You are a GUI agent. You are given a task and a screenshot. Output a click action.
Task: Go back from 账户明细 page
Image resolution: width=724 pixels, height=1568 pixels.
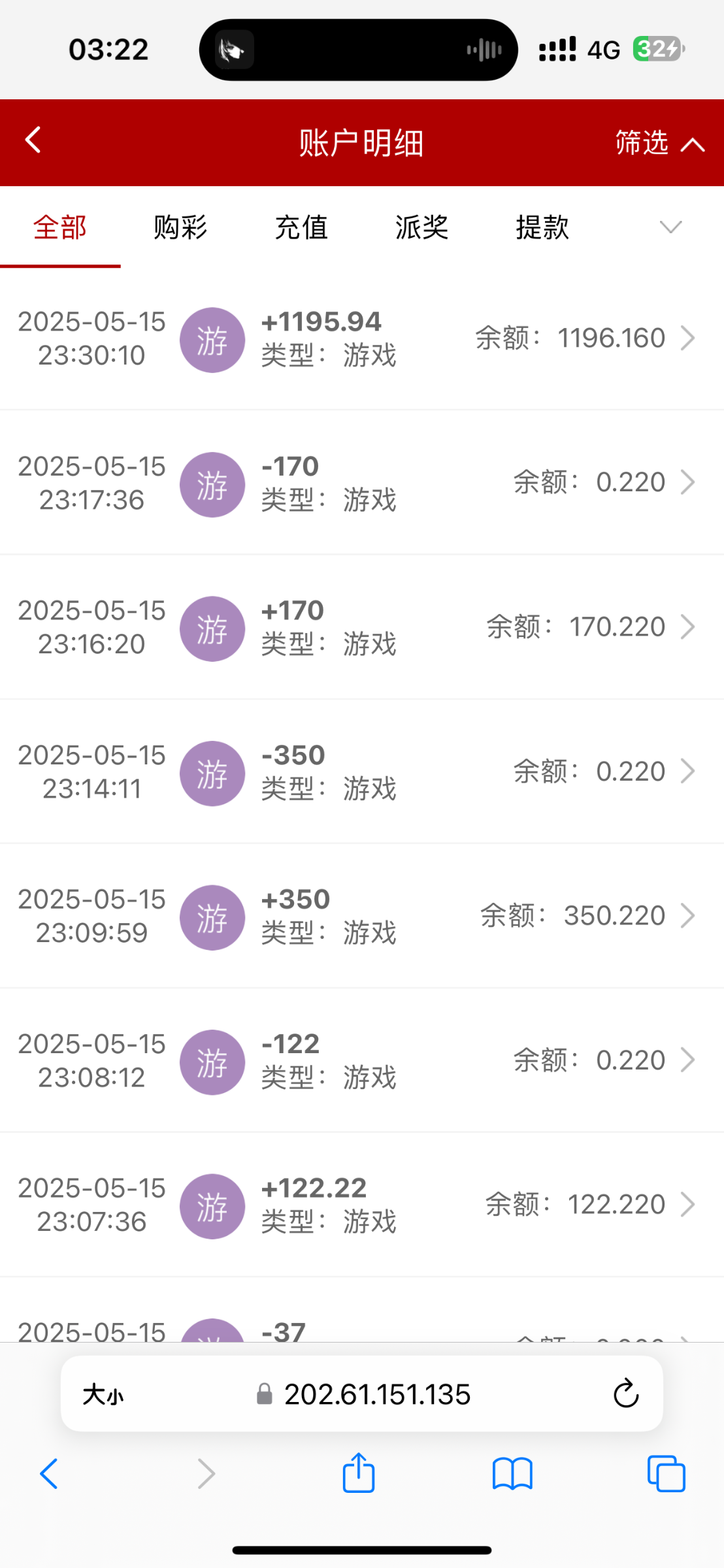click(x=33, y=140)
